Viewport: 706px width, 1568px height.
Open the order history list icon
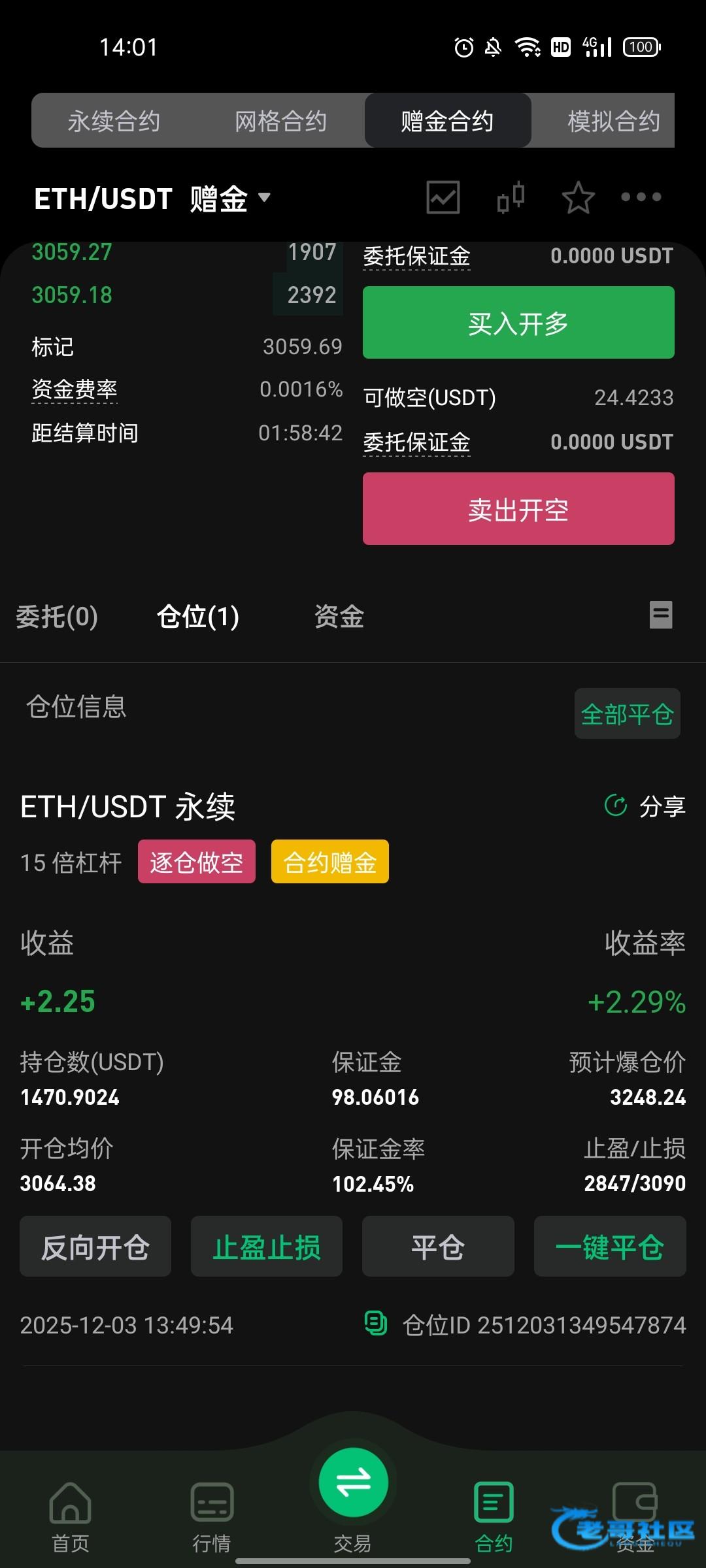(661, 615)
